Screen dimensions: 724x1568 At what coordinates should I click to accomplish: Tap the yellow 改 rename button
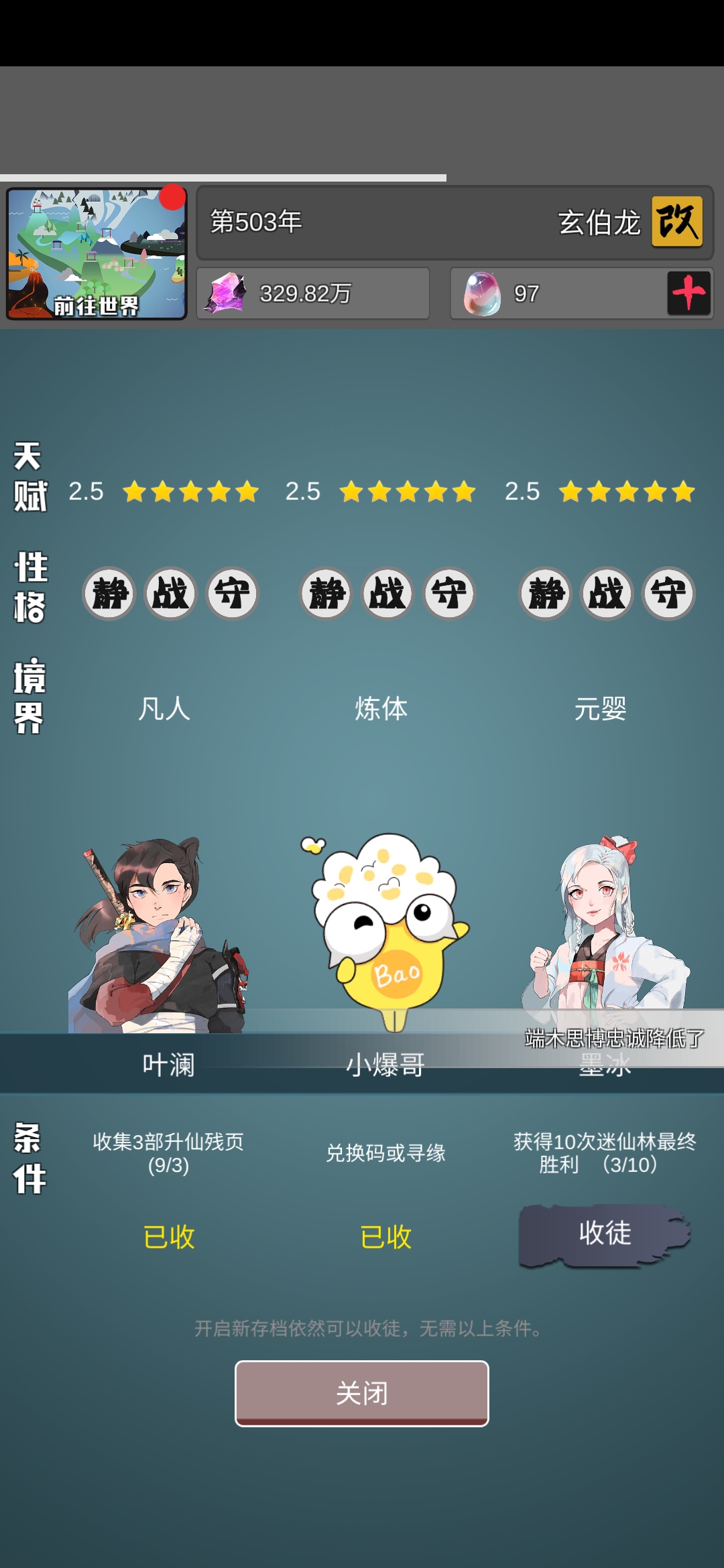coord(677,222)
